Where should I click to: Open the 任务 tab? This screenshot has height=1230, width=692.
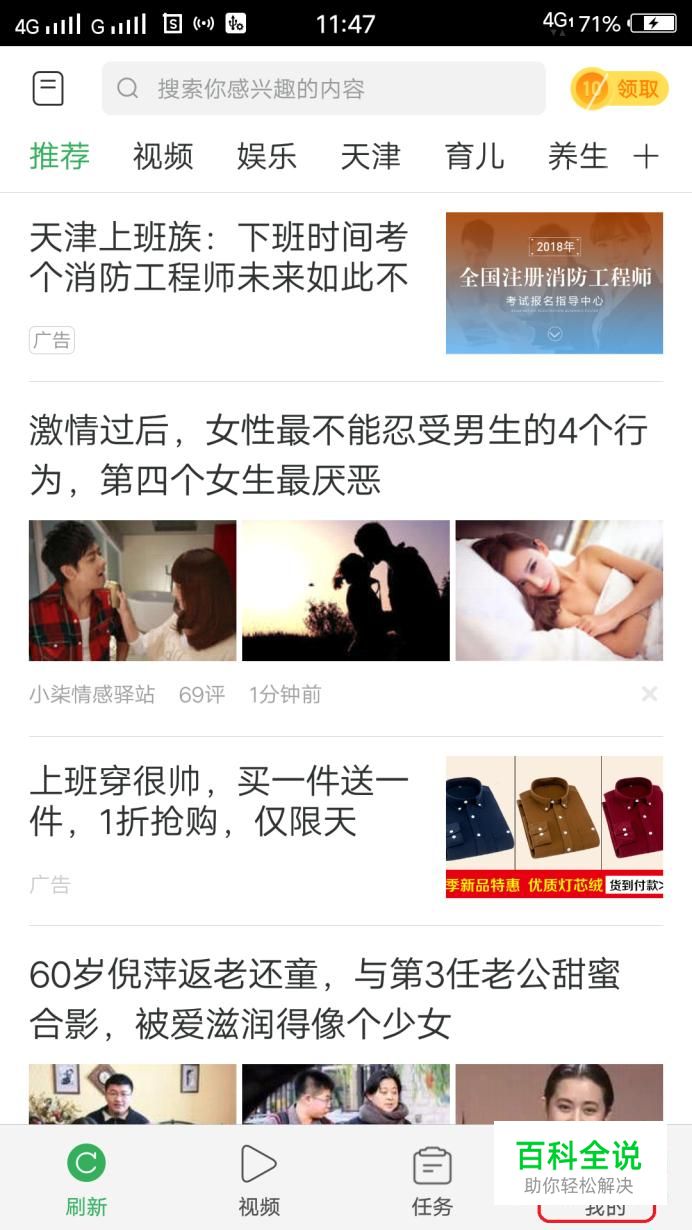click(x=432, y=1180)
